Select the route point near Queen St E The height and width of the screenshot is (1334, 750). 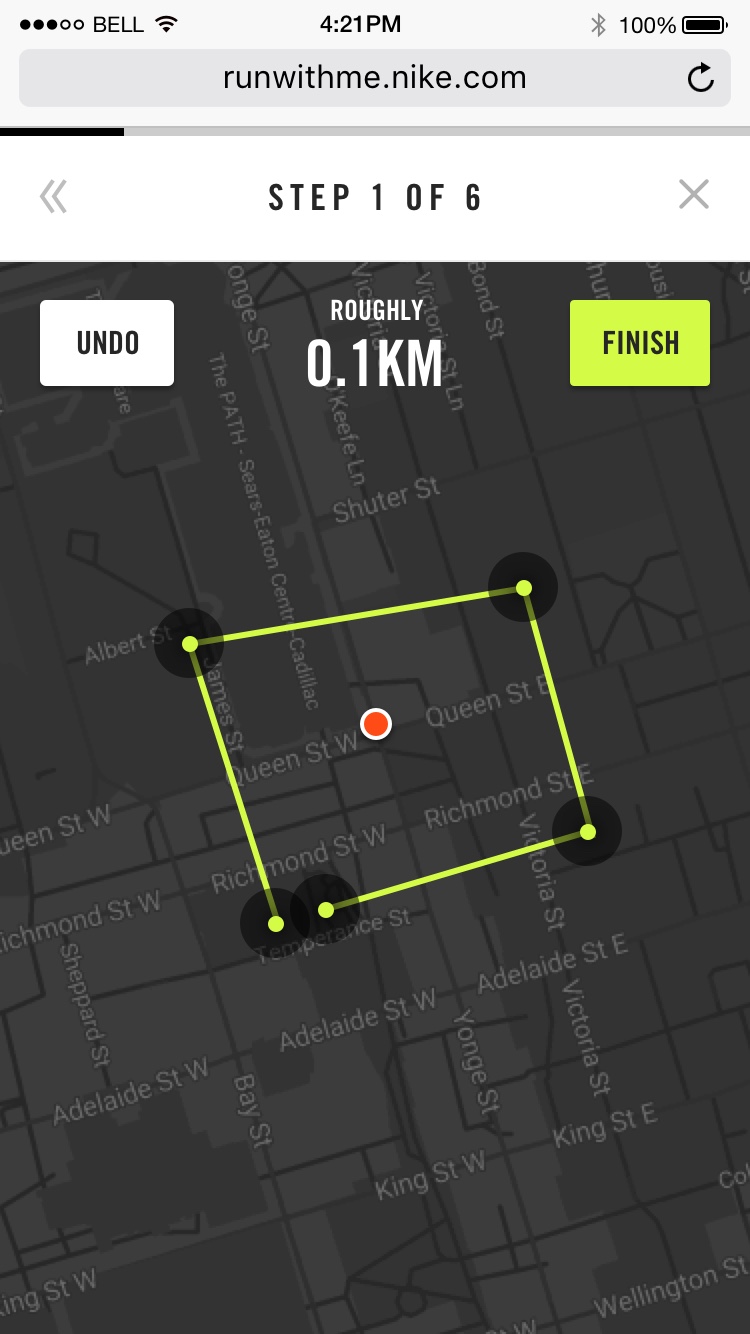point(523,587)
